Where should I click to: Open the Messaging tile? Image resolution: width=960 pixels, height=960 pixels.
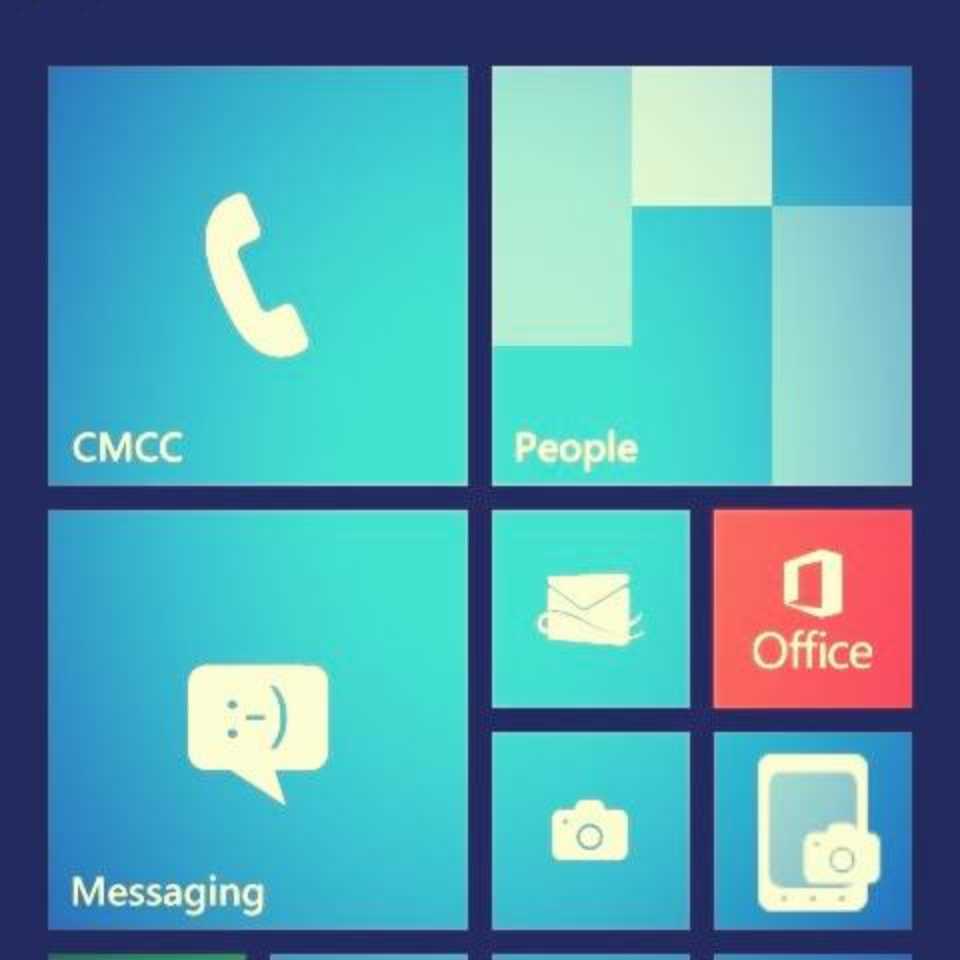tap(257, 720)
